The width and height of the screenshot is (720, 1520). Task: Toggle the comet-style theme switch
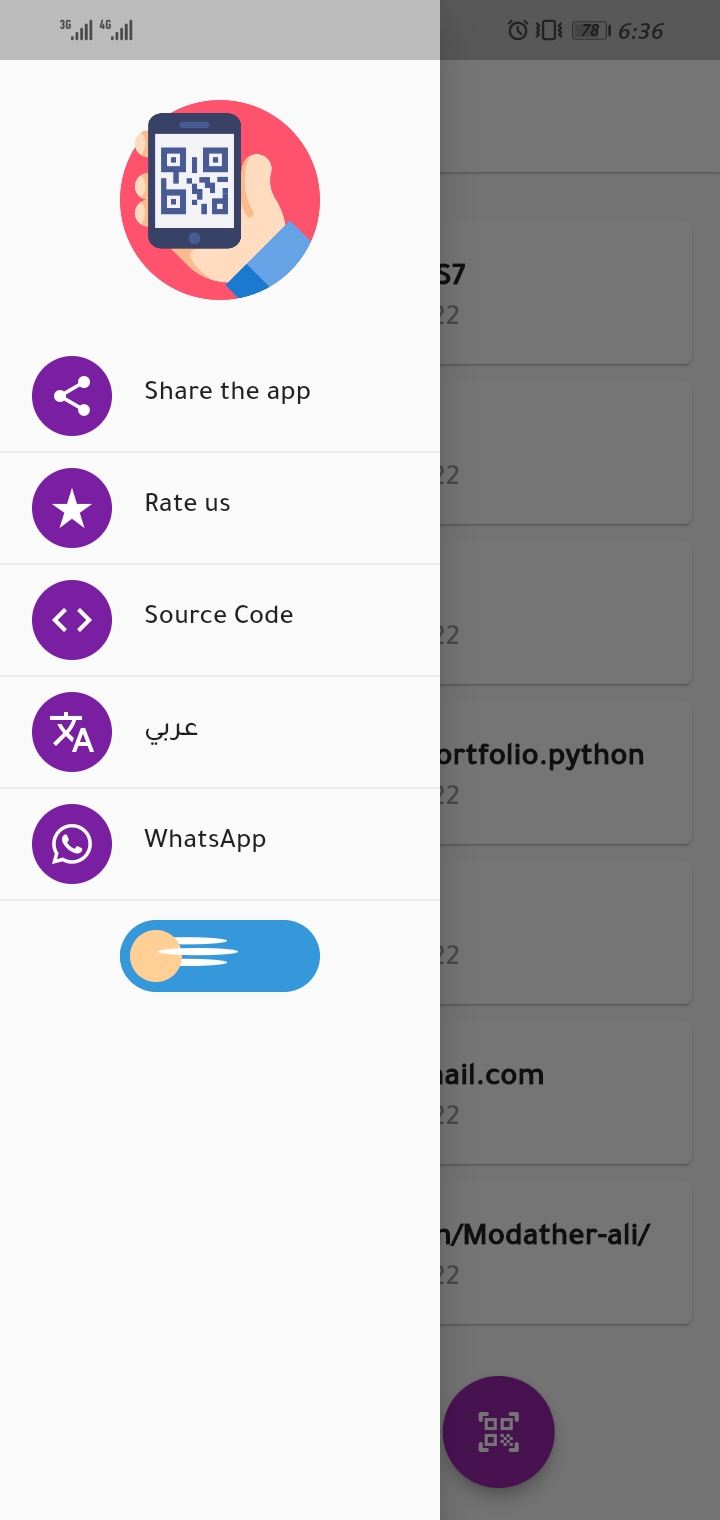point(220,956)
